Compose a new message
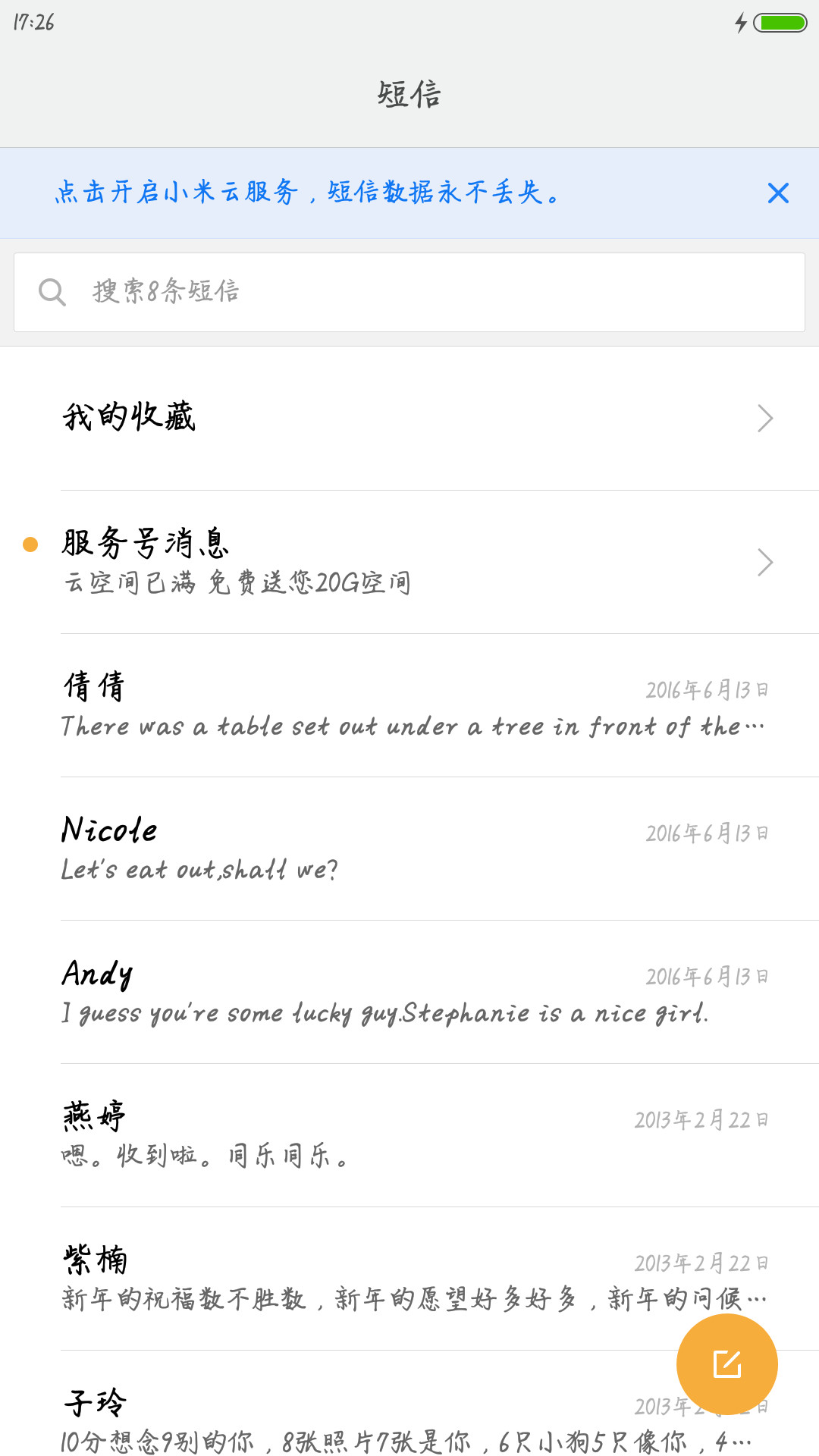This screenshot has width=819, height=1456. point(727,1364)
